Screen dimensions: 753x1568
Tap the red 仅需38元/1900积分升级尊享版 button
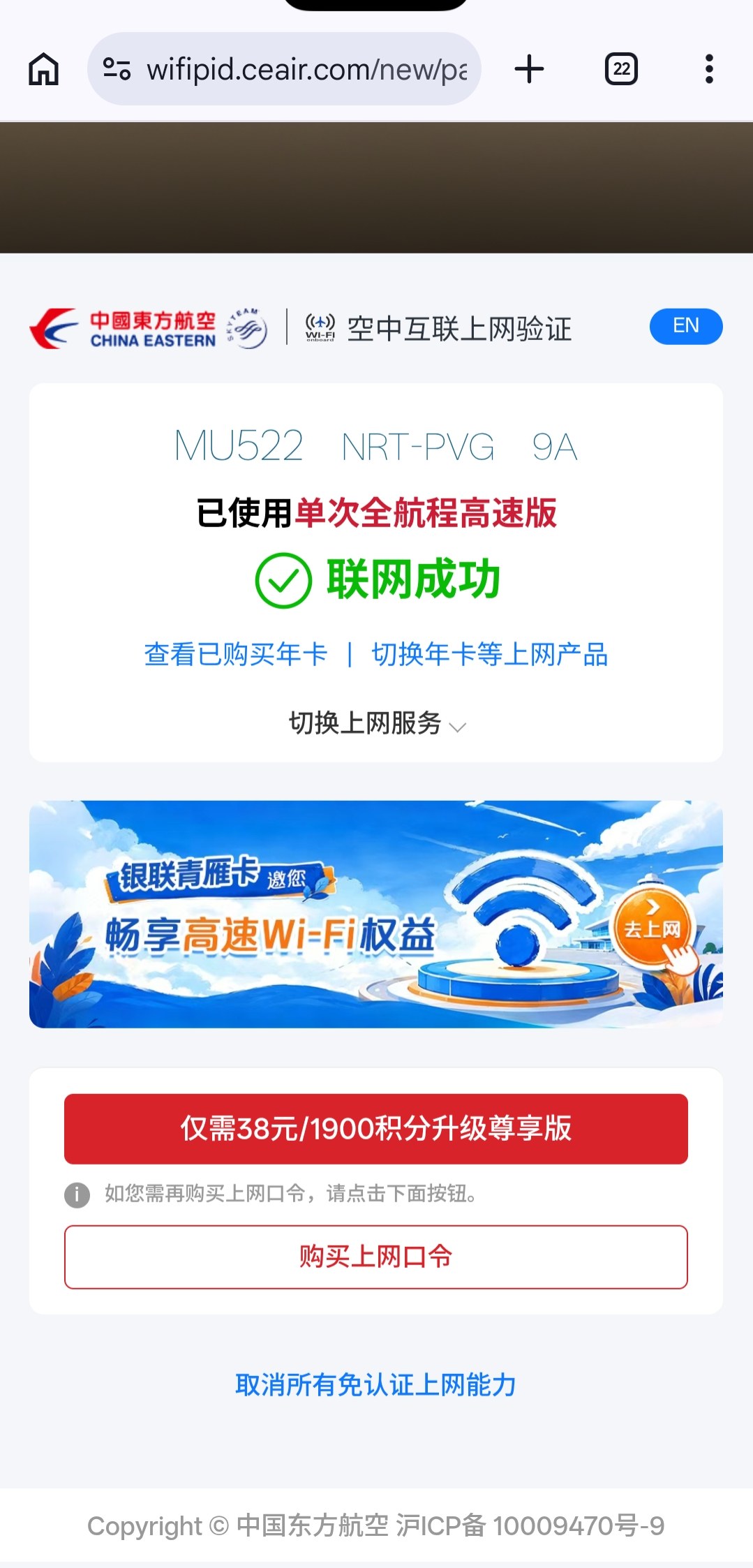(x=376, y=1129)
